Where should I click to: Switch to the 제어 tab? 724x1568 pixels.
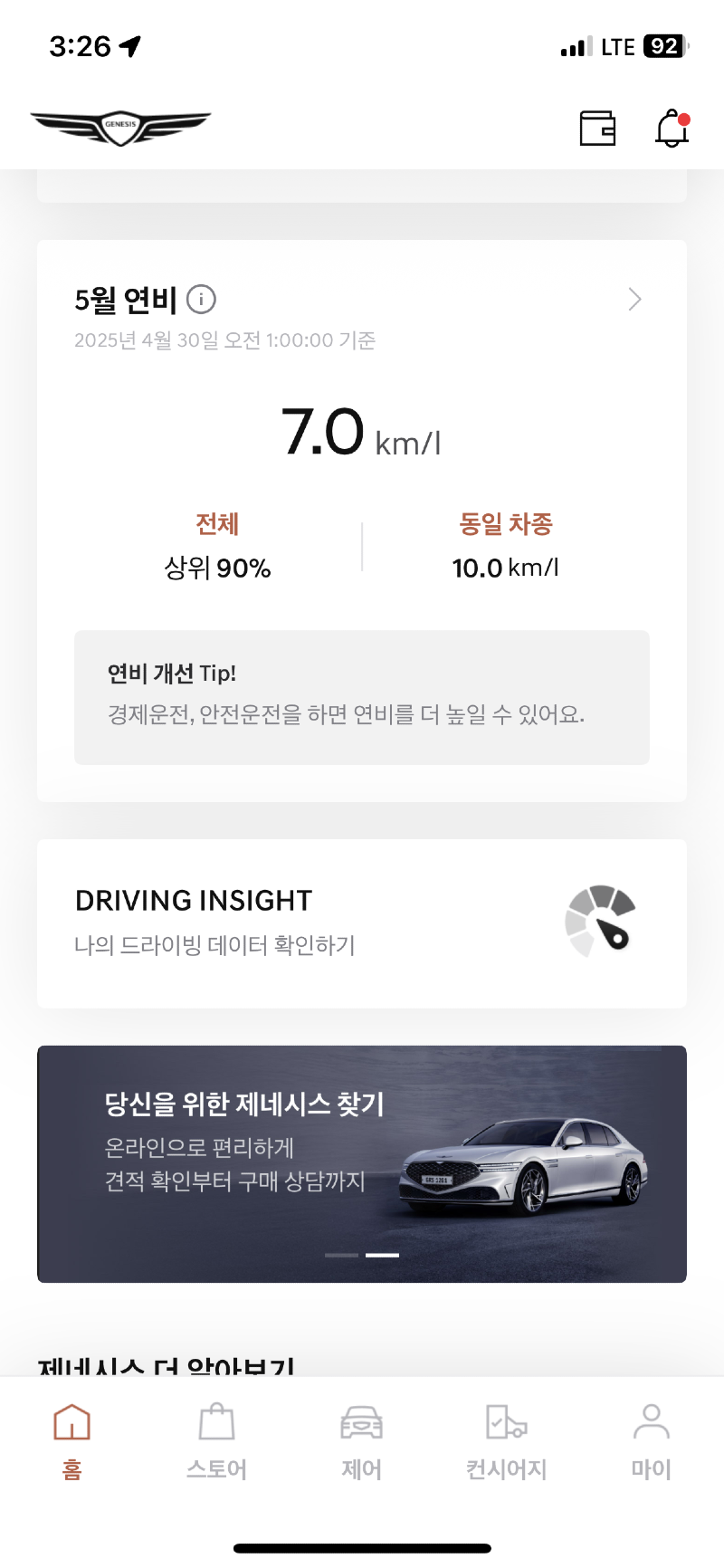[362, 1441]
